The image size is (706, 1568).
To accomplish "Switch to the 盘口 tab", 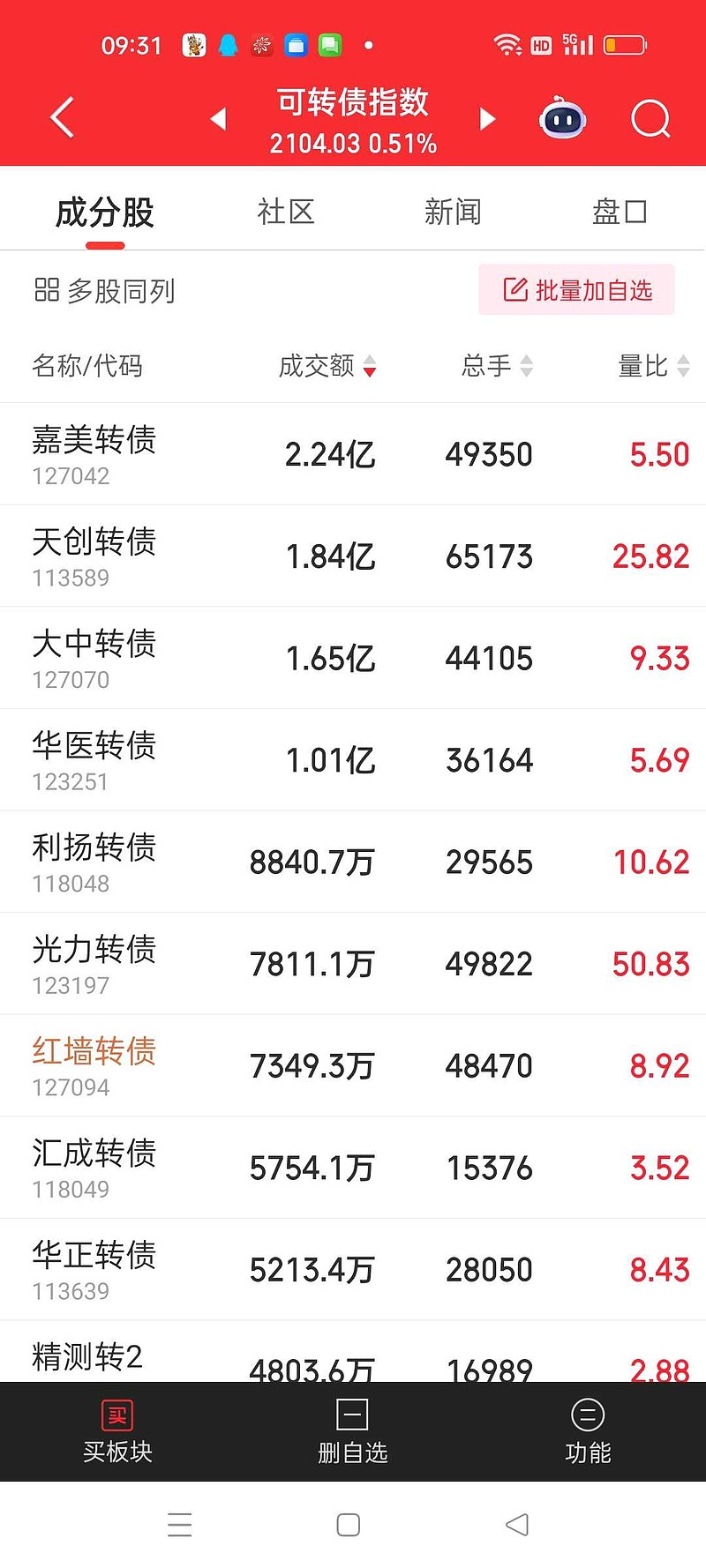I will point(620,212).
